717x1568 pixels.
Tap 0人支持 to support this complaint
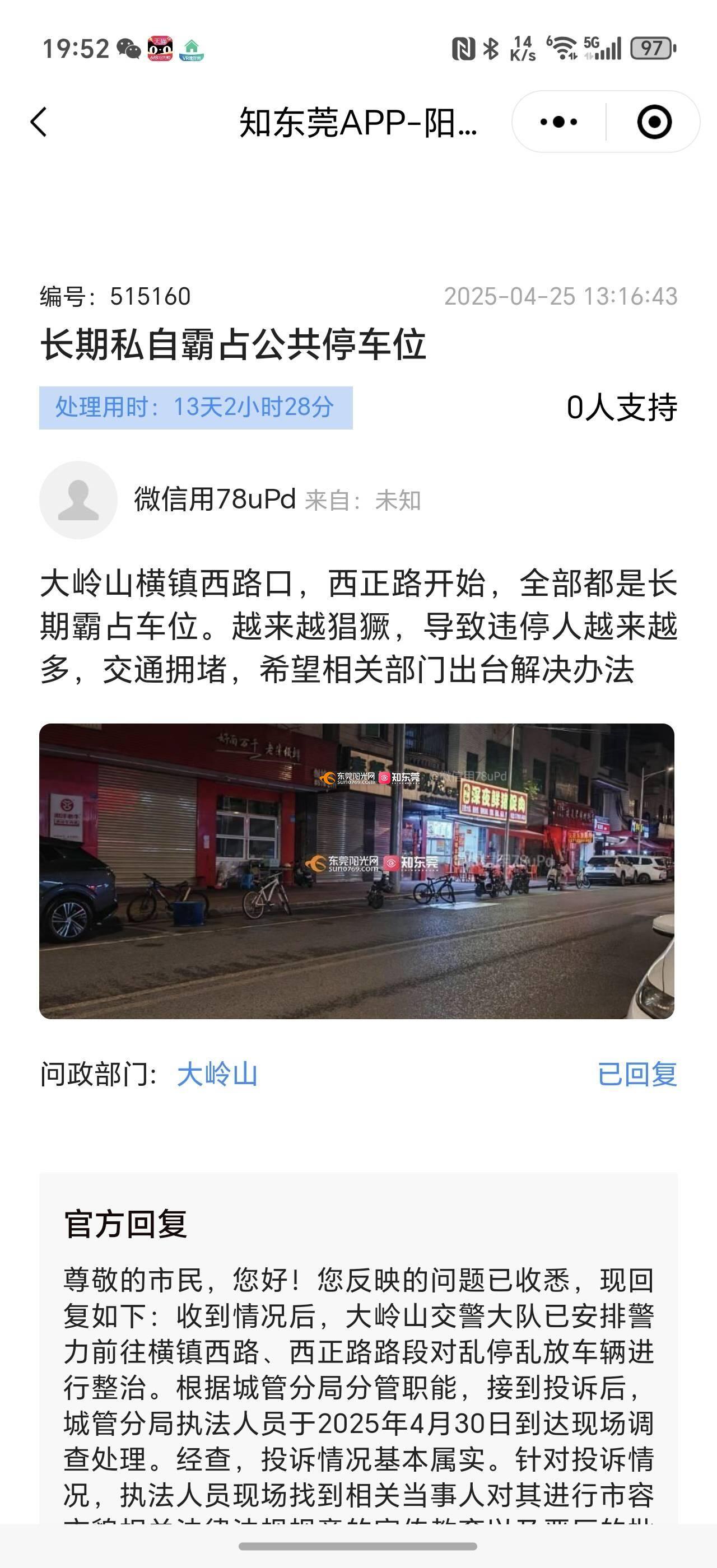click(x=621, y=407)
